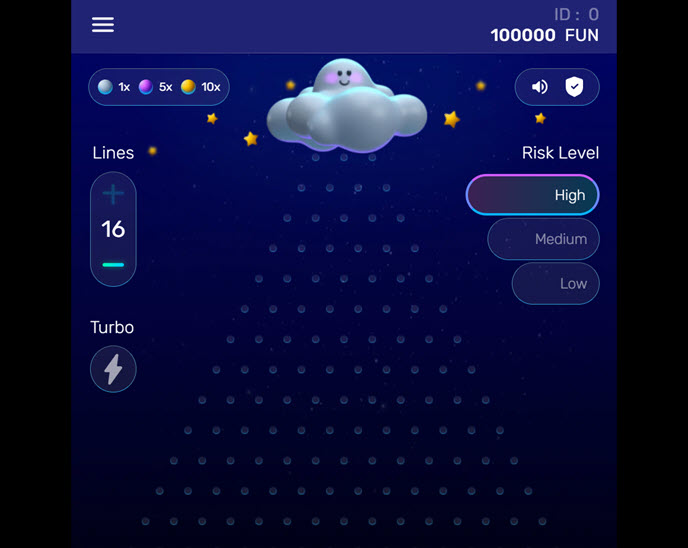This screenshot has height=548, width=688.
Task: Increase the number of lines
Action: (113, 194)
